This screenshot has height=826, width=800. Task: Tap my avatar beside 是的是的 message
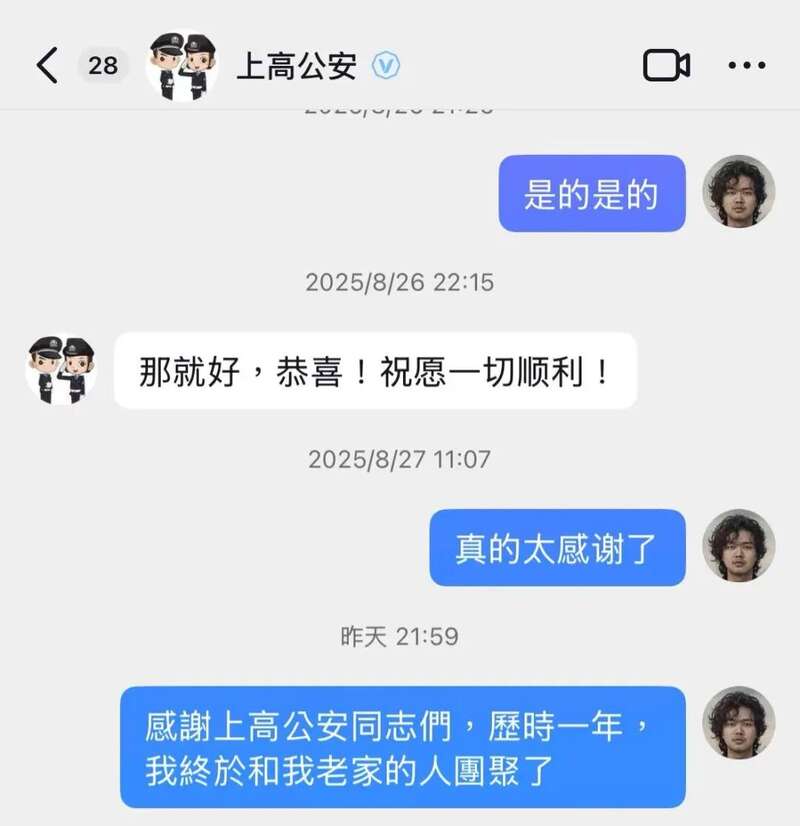[739, 192]
